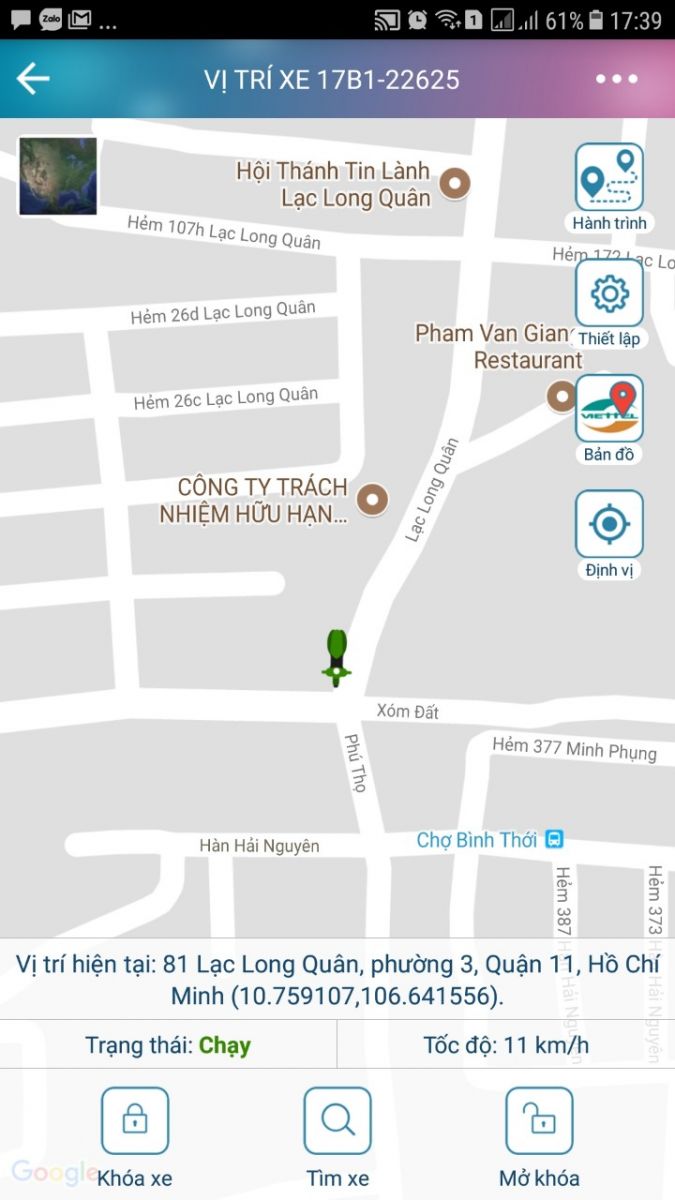Find the vehicle with Tìm xe
This screenshot has height=1200, width=675.
tap(338, 1122)
